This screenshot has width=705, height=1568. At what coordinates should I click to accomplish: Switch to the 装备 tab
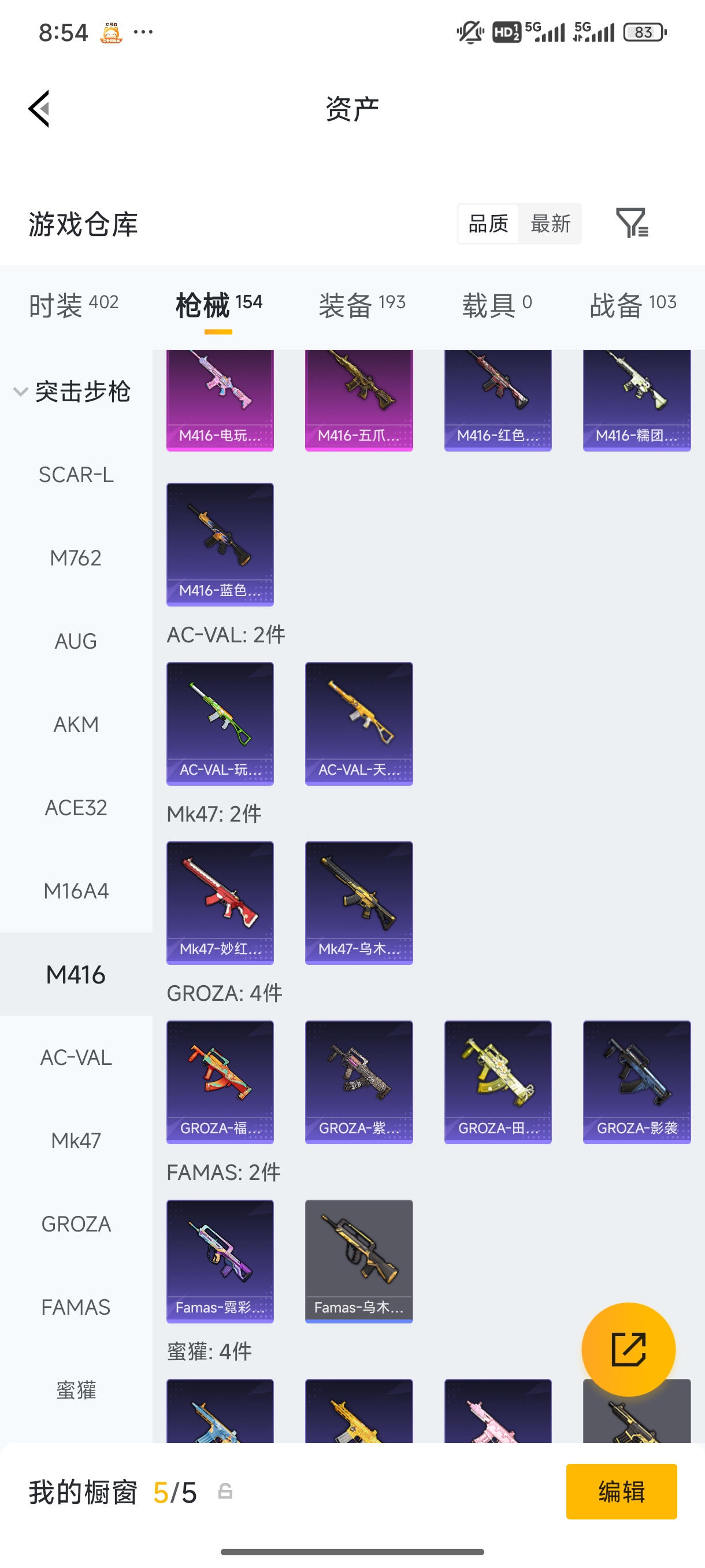coord(362,305)
